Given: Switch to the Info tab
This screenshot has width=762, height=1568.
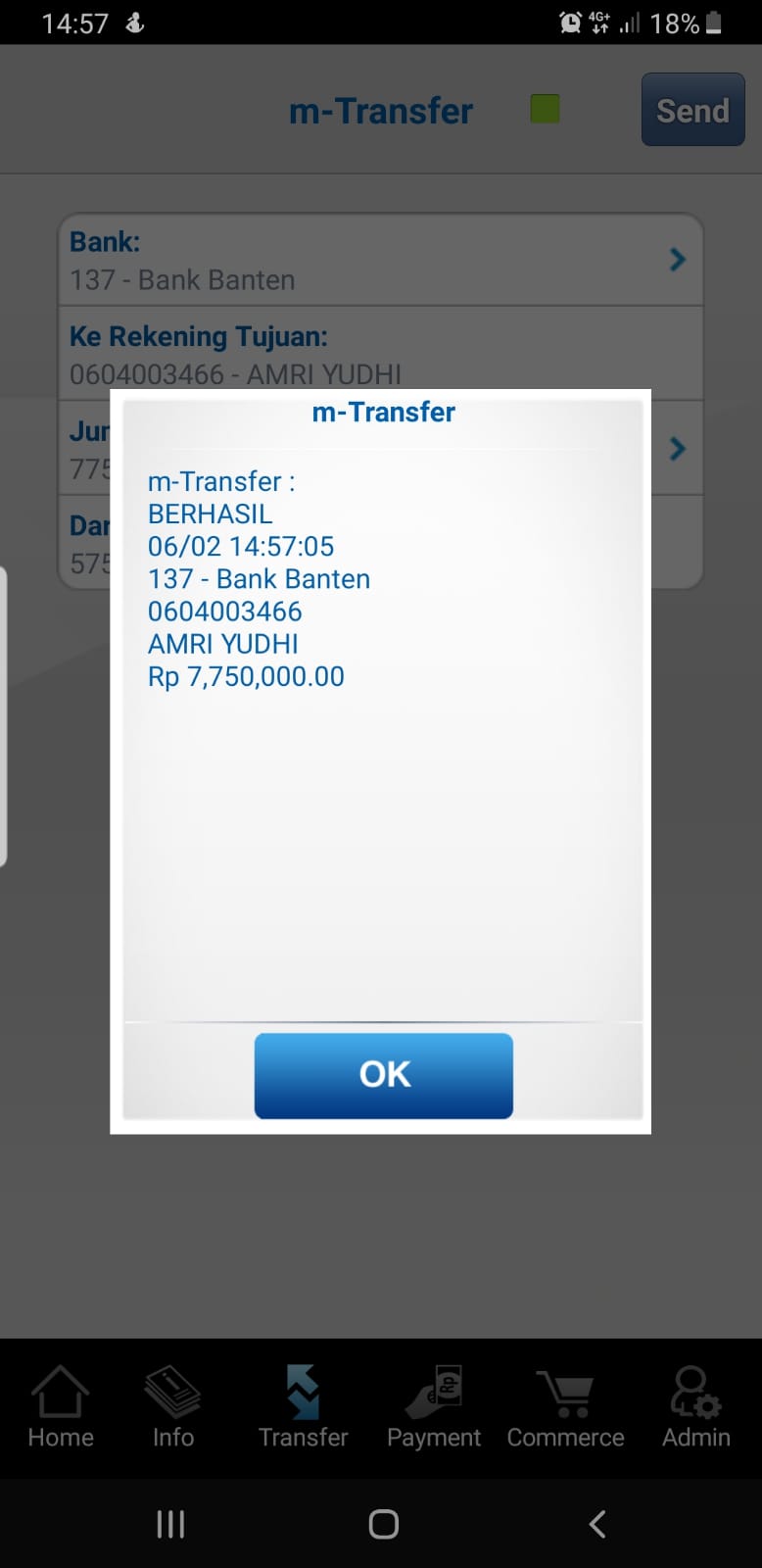Looking at the screenshot, I should pos(173,1407).
